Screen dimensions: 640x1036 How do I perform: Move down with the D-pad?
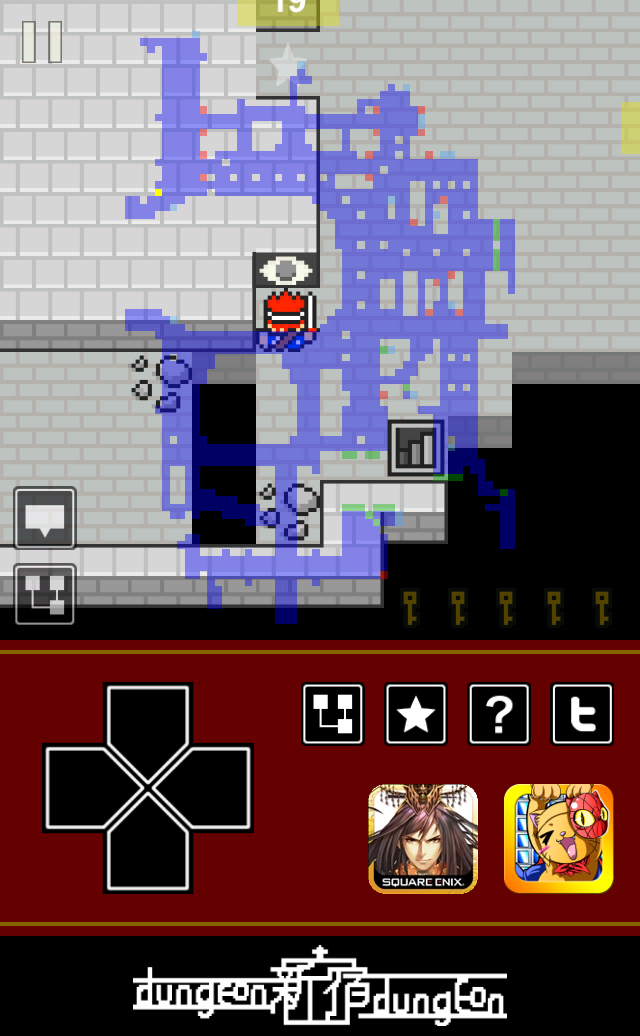click(148, 852)
